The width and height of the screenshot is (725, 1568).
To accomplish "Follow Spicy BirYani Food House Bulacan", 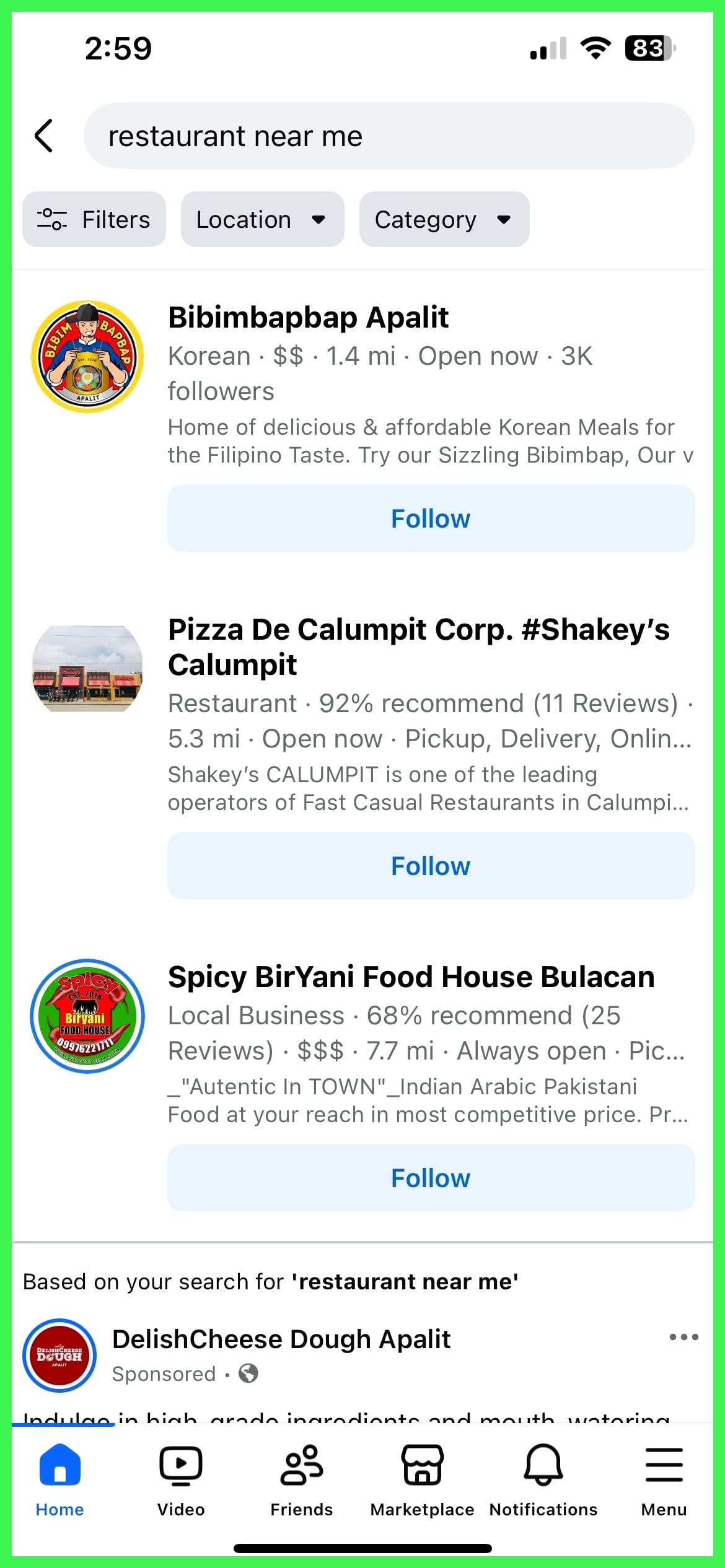I will click(x=431, y=1177).
